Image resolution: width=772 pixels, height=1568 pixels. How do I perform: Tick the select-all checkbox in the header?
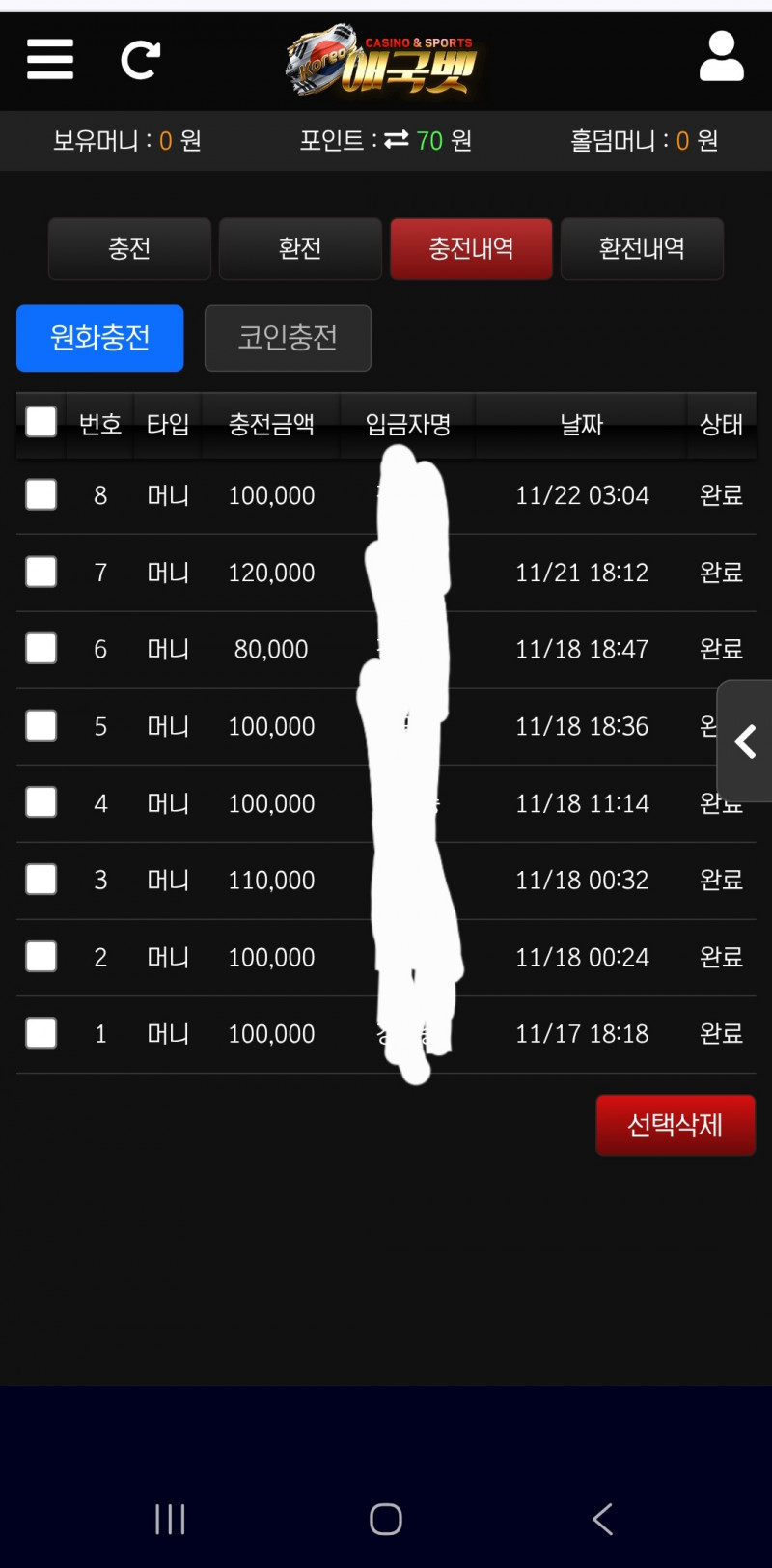pos(41,422)
